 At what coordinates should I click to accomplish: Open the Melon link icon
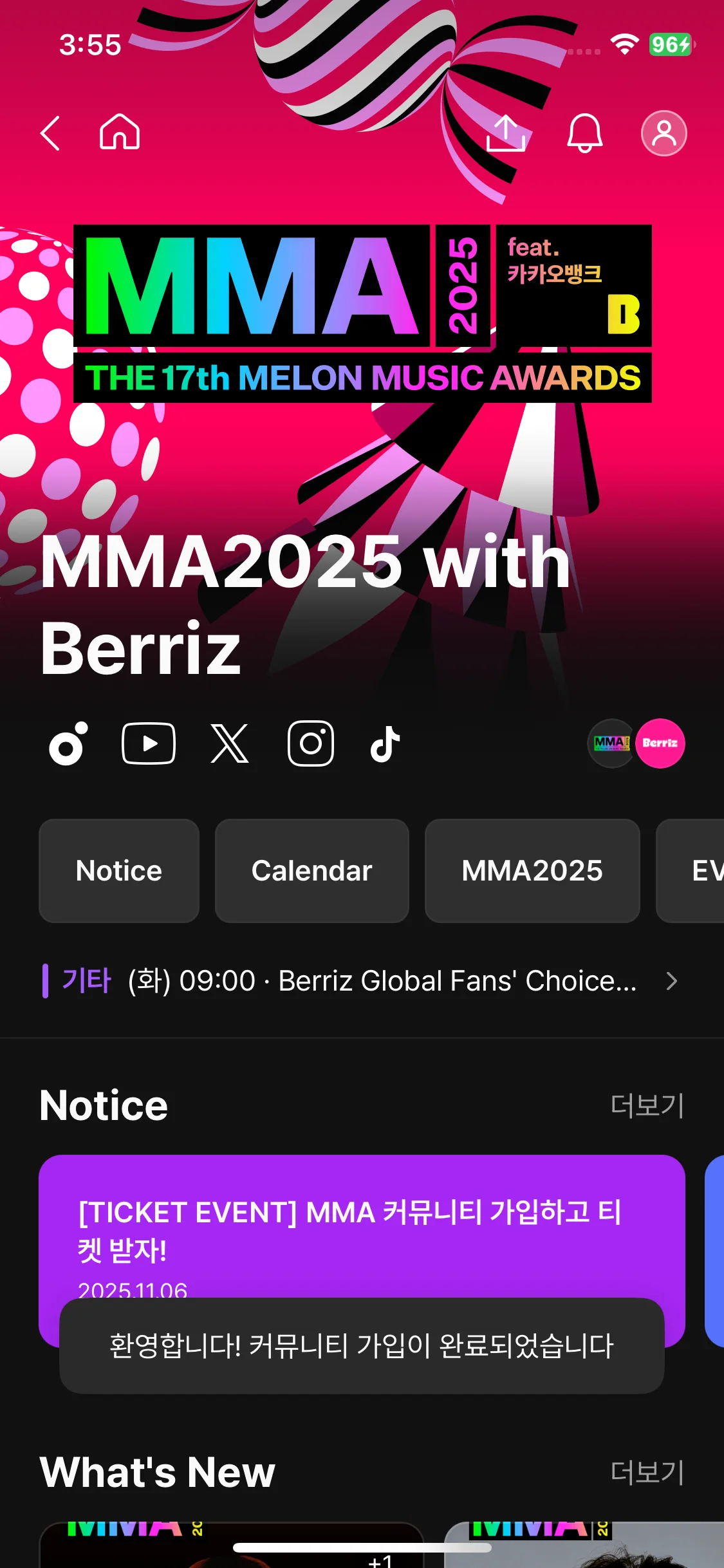pos(68,743)
